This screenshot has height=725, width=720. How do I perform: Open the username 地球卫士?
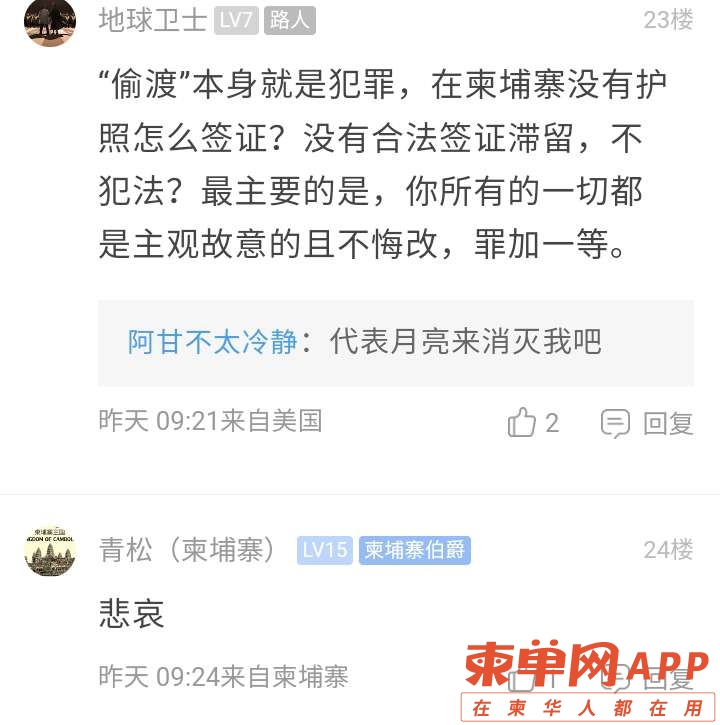pyautogui.click(x=152, y=20)
